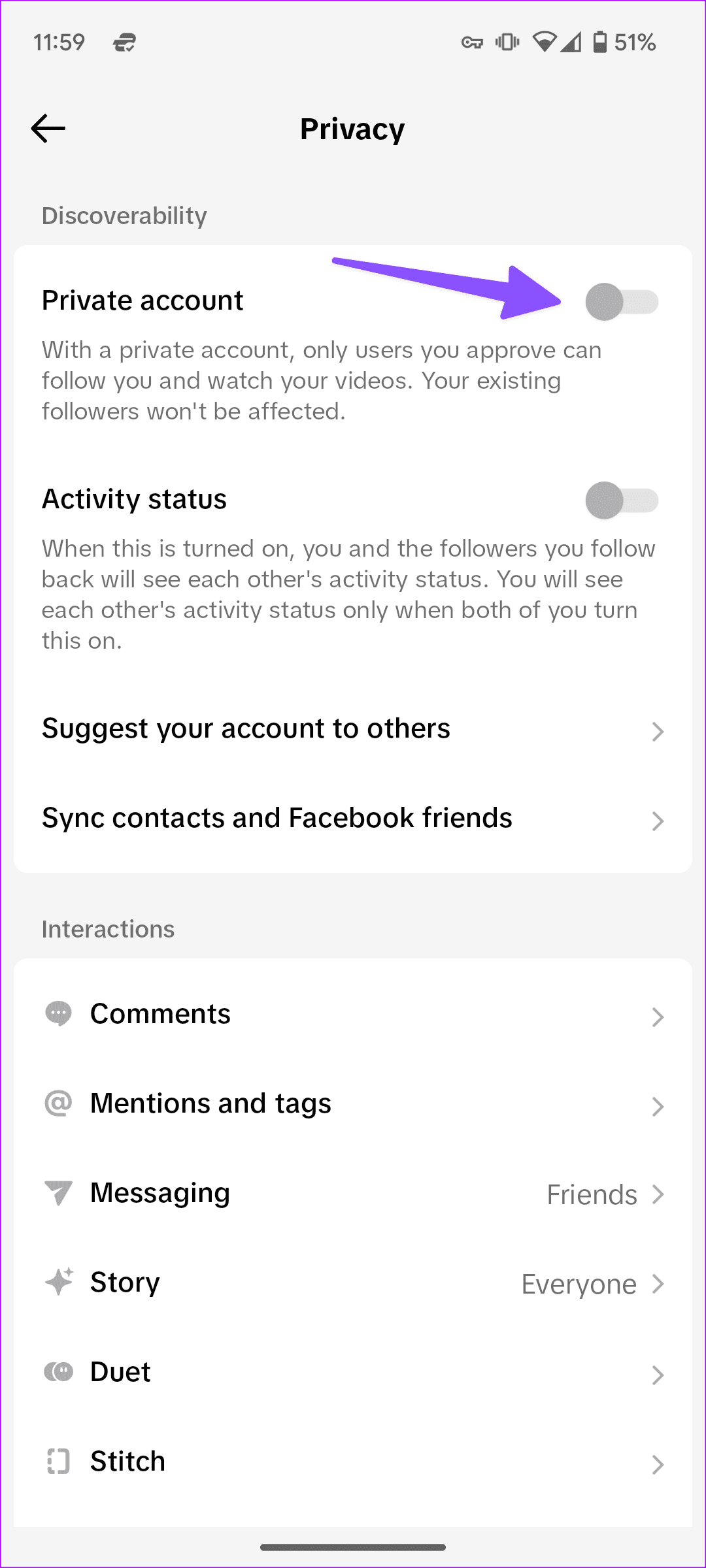The width and height of the screenshot is (706, 1568).
Task: Tap the bottom home indicator bar
Action: pos(353,1546)
